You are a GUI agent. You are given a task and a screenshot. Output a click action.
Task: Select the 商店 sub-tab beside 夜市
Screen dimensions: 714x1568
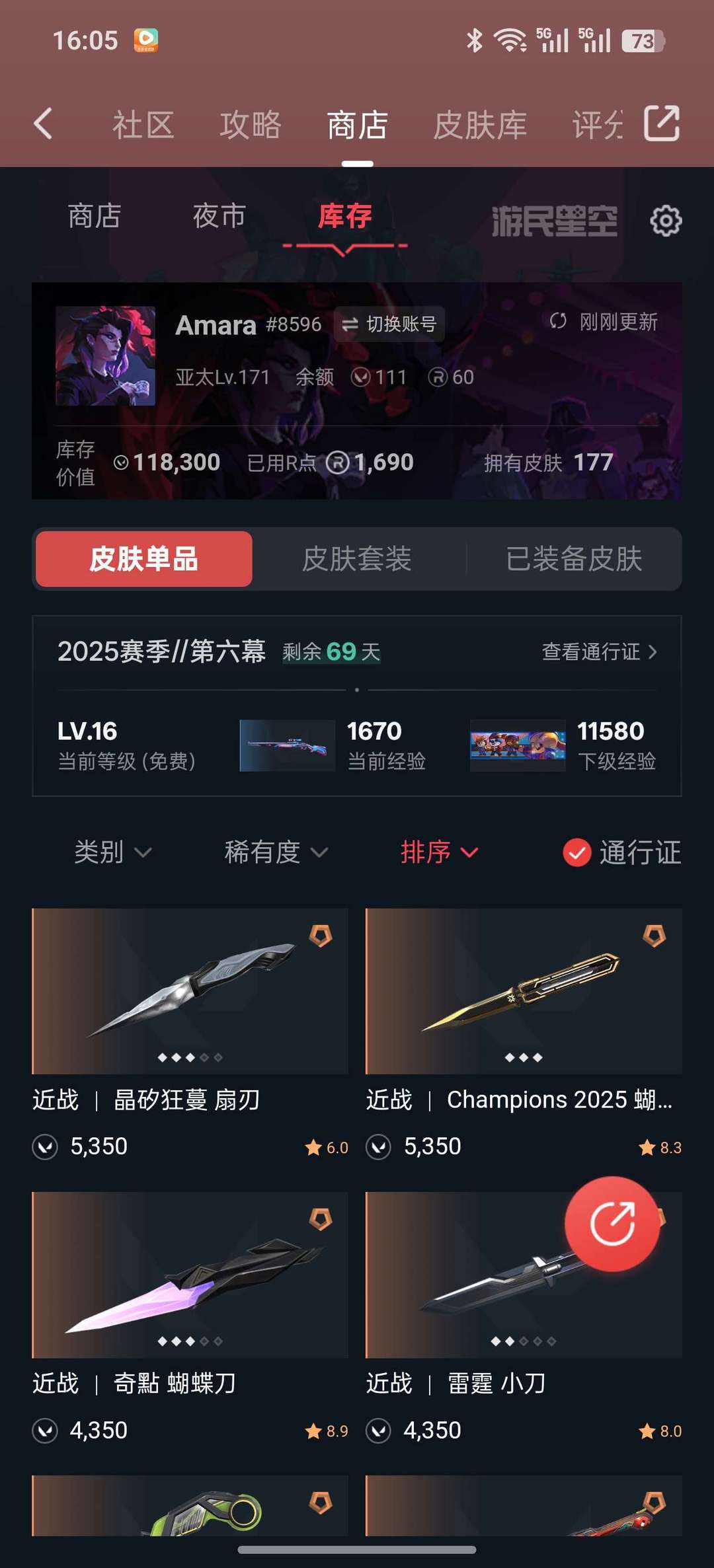pyautogui.click(x=95, y=216)
